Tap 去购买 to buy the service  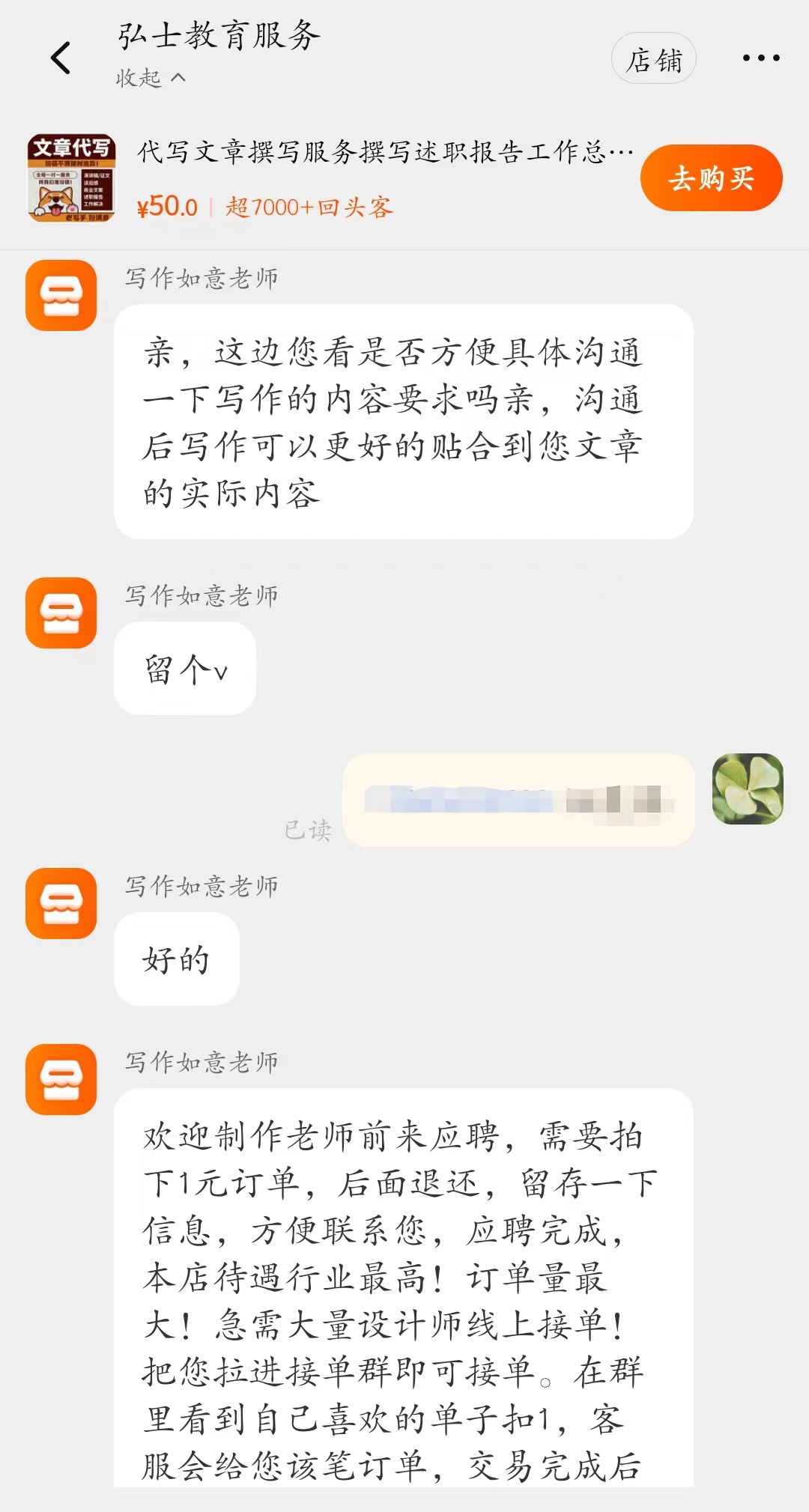click(x=710, y=178)
